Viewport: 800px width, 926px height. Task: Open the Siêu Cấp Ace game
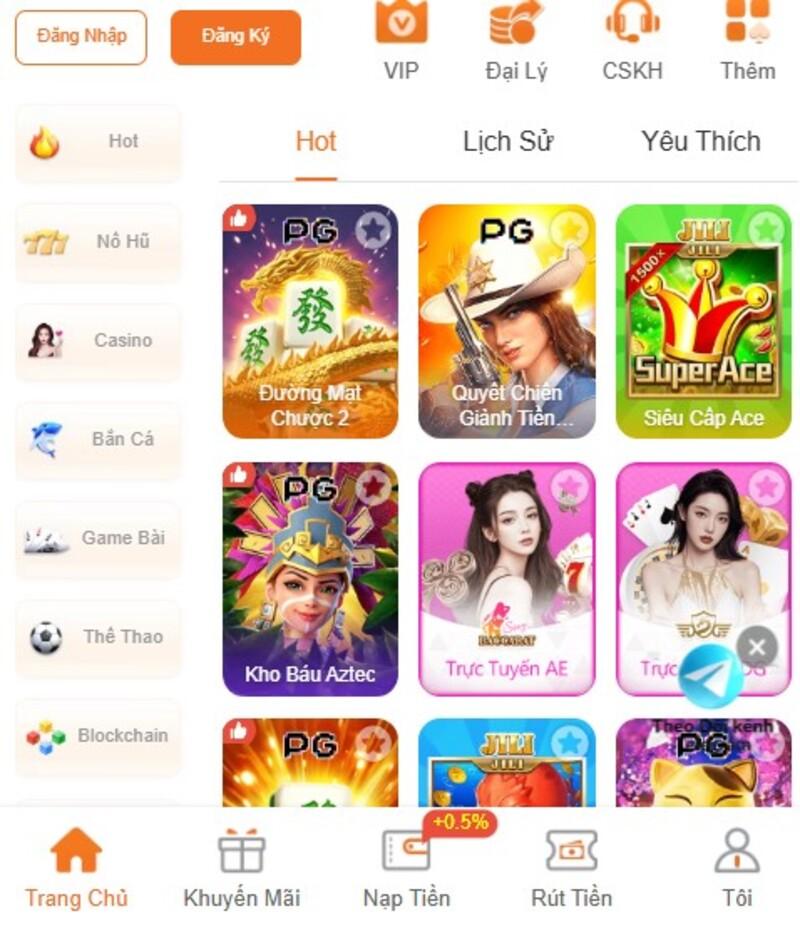[x=703, y=322]
